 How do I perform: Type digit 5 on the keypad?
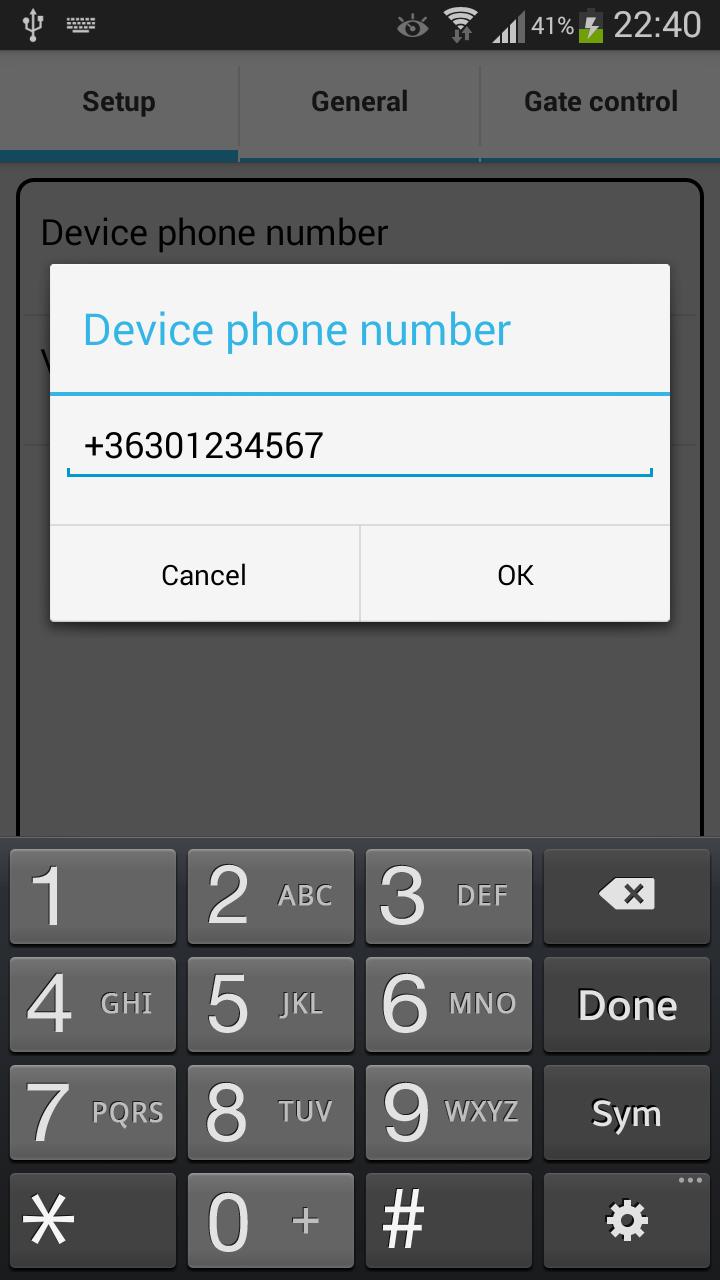(270, 1005)
